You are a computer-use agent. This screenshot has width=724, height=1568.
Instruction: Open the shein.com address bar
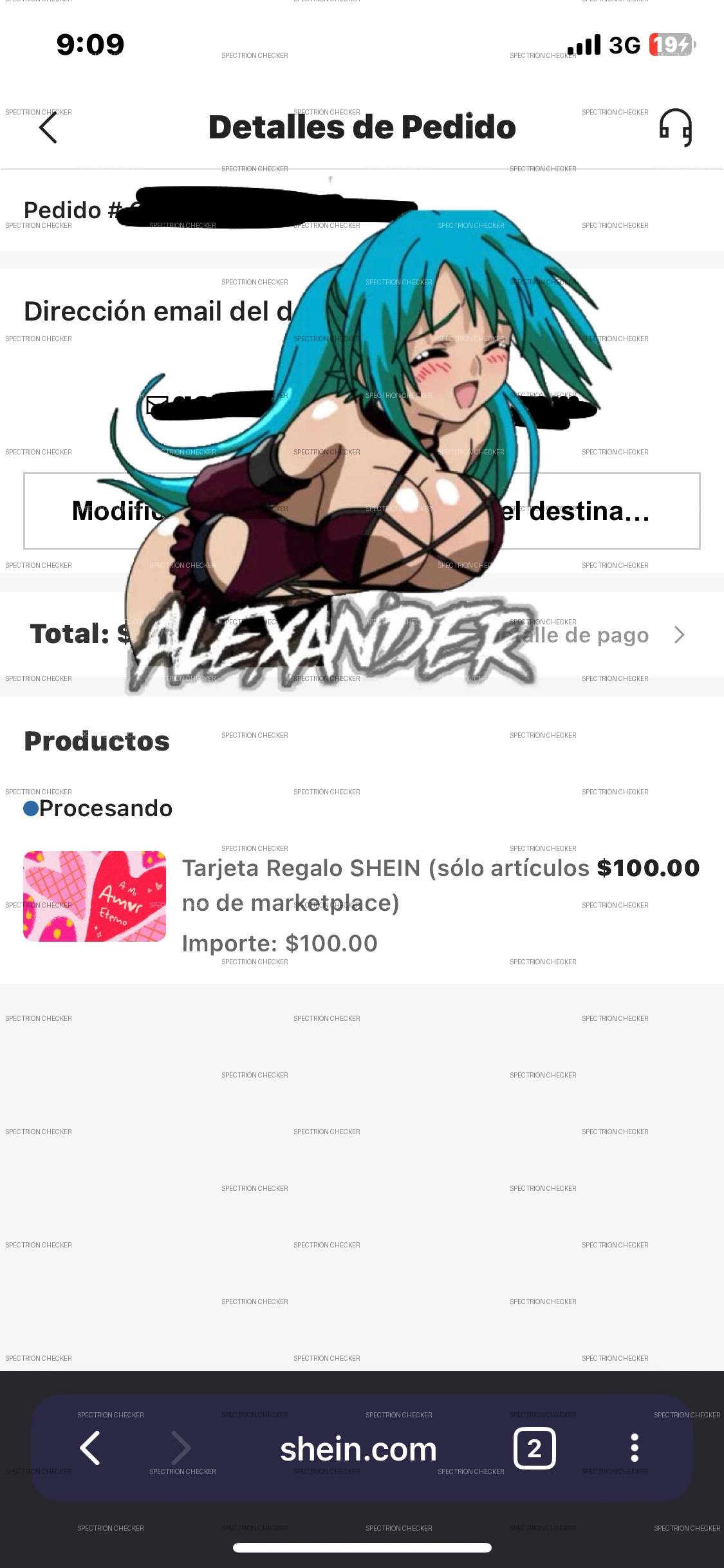pyautogui.click(x=358, y=1450)
